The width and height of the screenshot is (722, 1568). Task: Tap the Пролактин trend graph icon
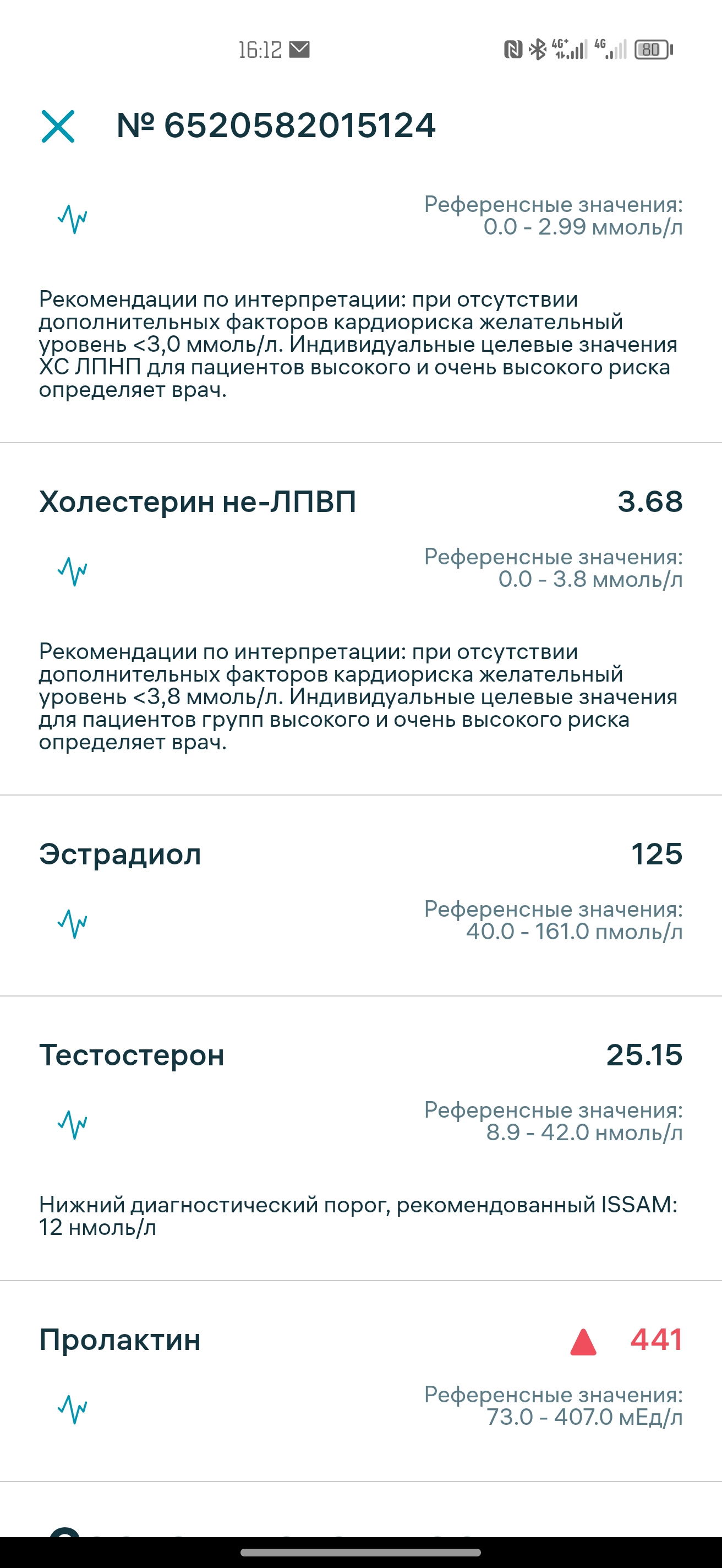click(73, 1409)
